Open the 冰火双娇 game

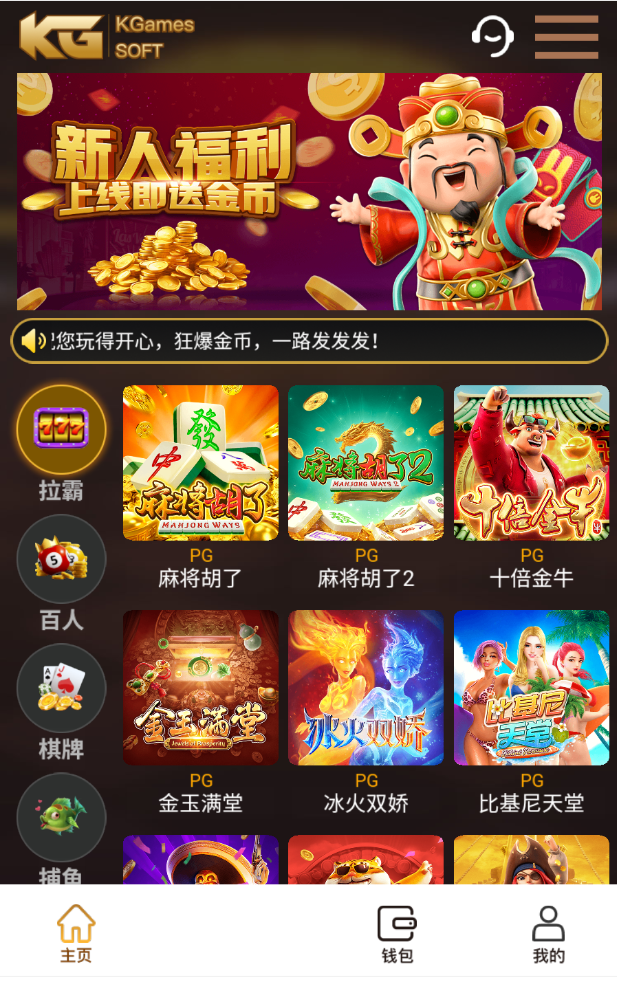[x=366, y=688]
